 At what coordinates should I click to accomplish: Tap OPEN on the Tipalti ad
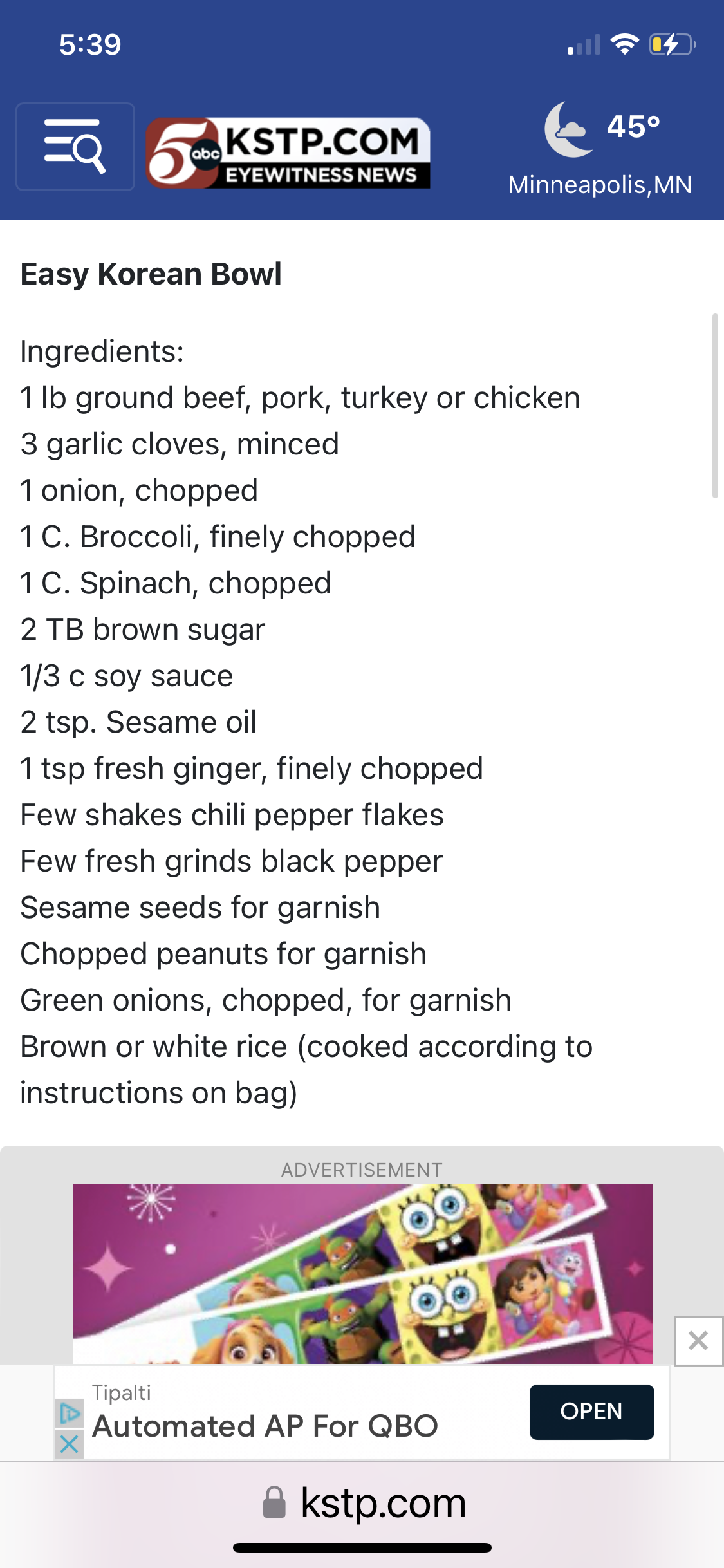tap(591, 1412)
